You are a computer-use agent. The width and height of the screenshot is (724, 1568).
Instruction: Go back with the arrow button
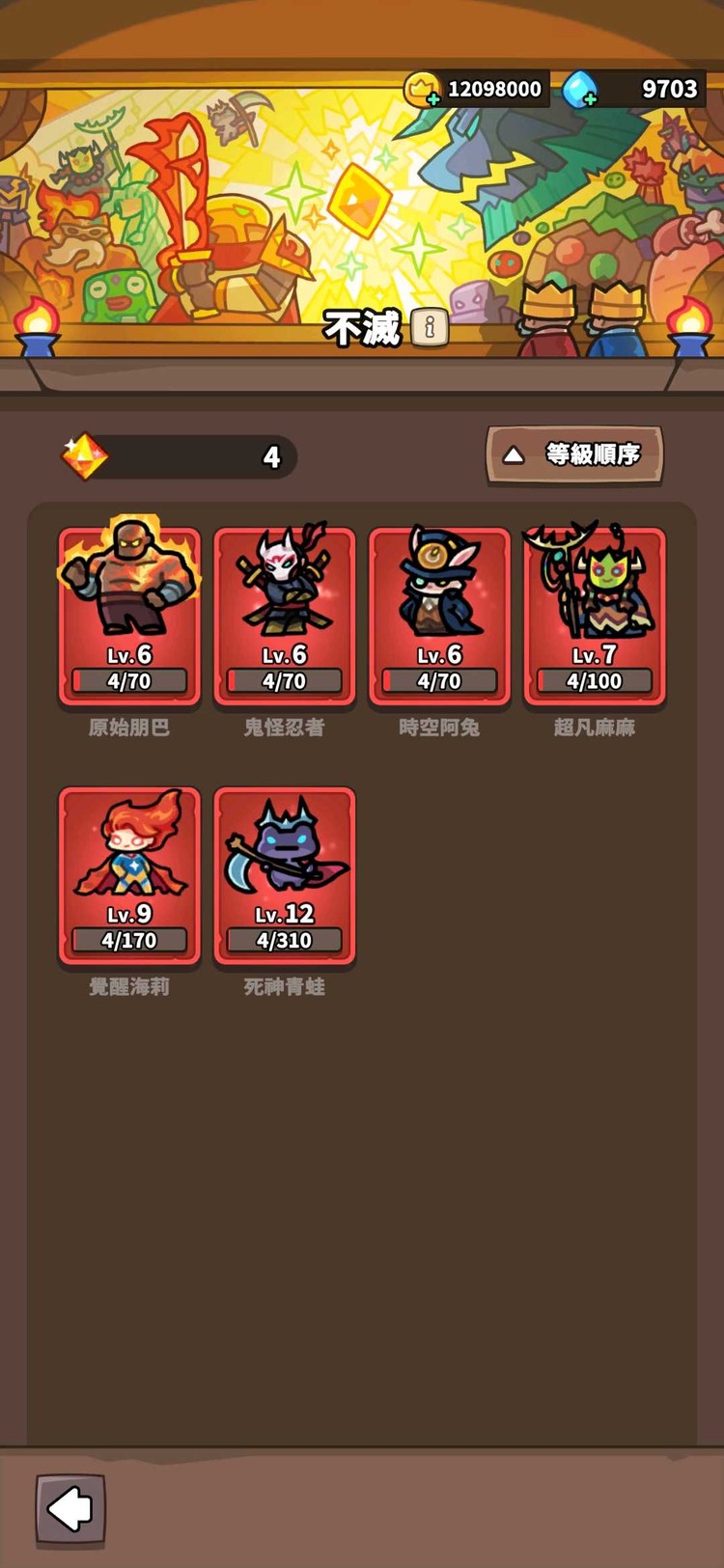pyautogui.click(x=70, y=1508)
